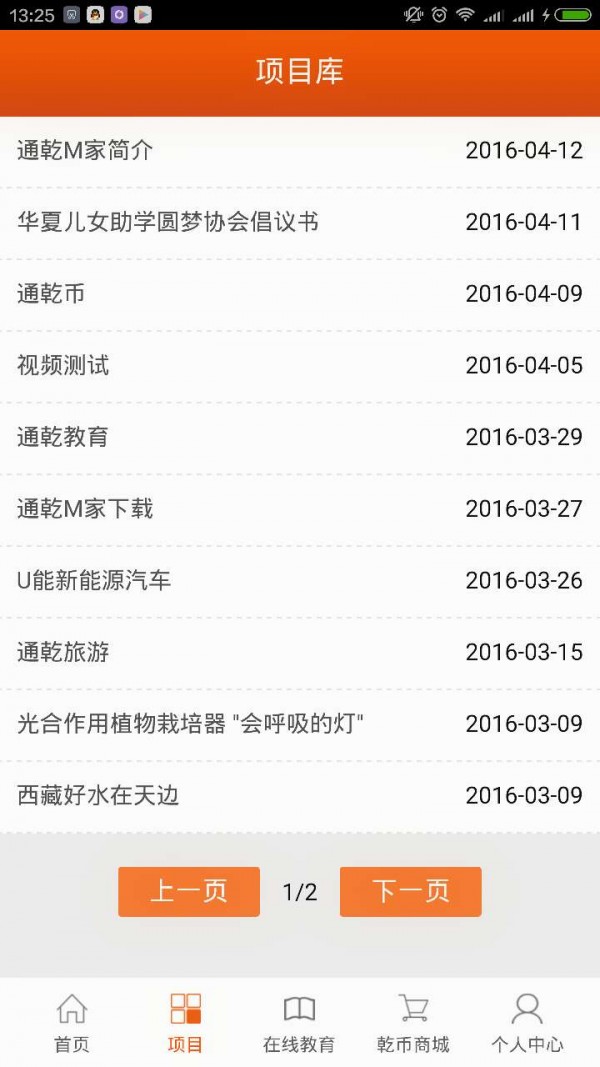View the 通乾旅游 item

click(63, 653)
